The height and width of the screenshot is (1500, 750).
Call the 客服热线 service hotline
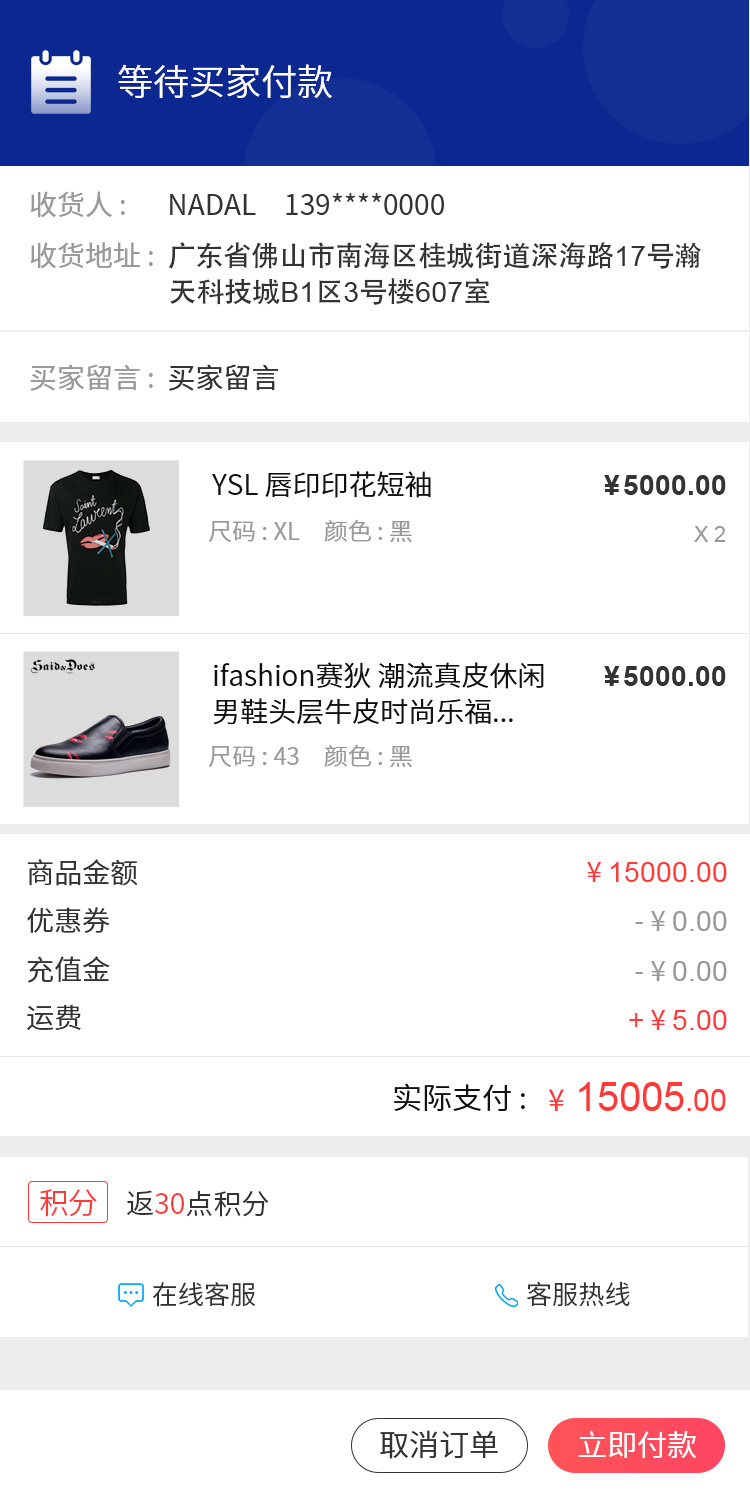563,1295
